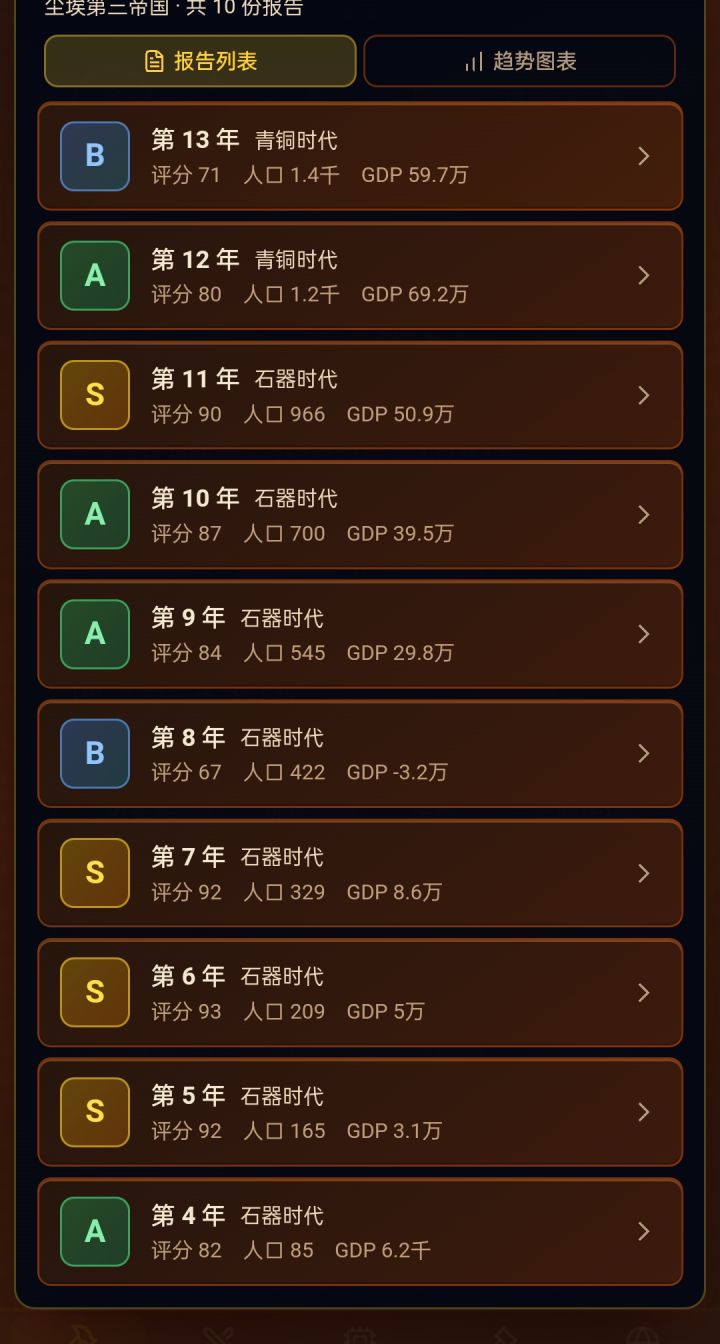Click the B grade badge on 第13年 report

94,156
